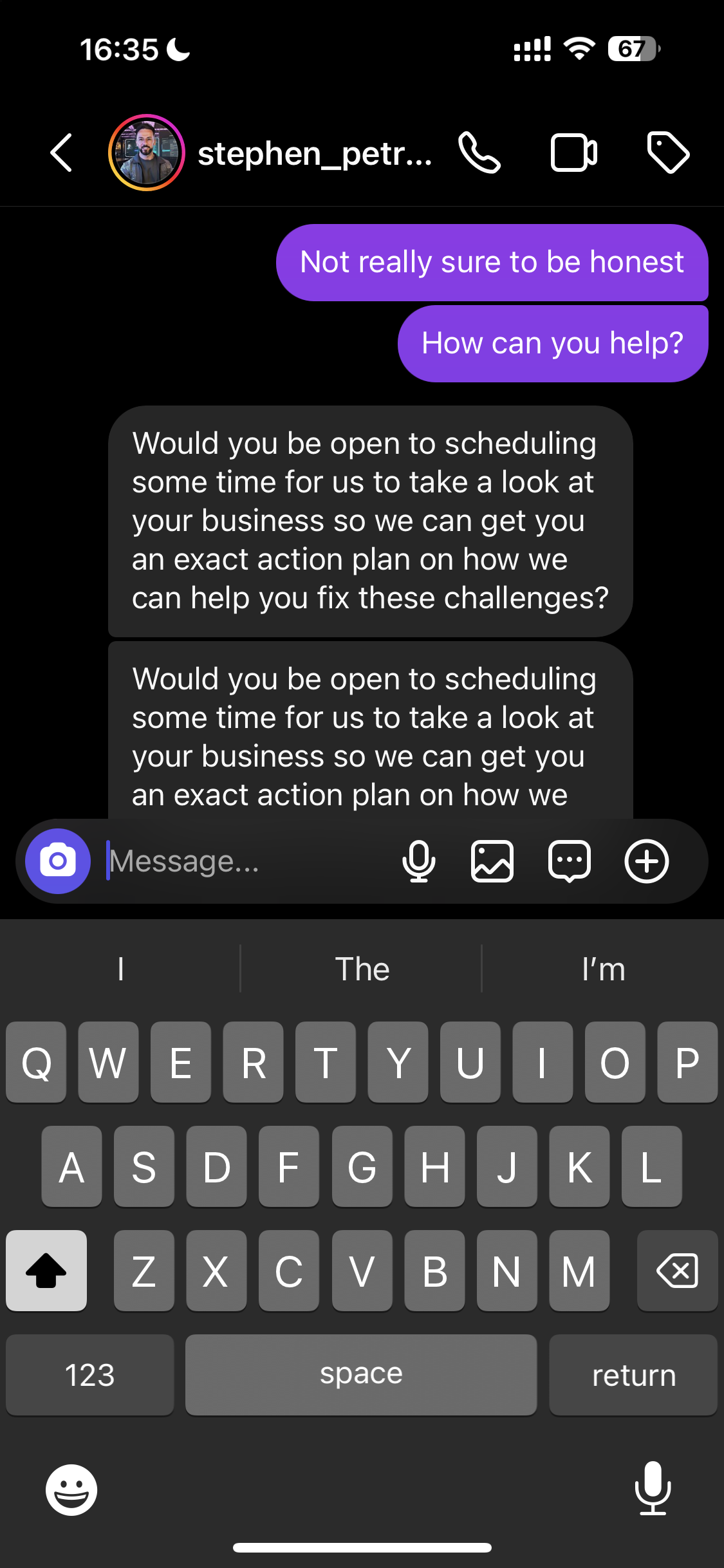Screen dimensions: 724x1568
Task: Open the purple camera to send a photo
Action: pyautogui.click(x=57, y=861)
